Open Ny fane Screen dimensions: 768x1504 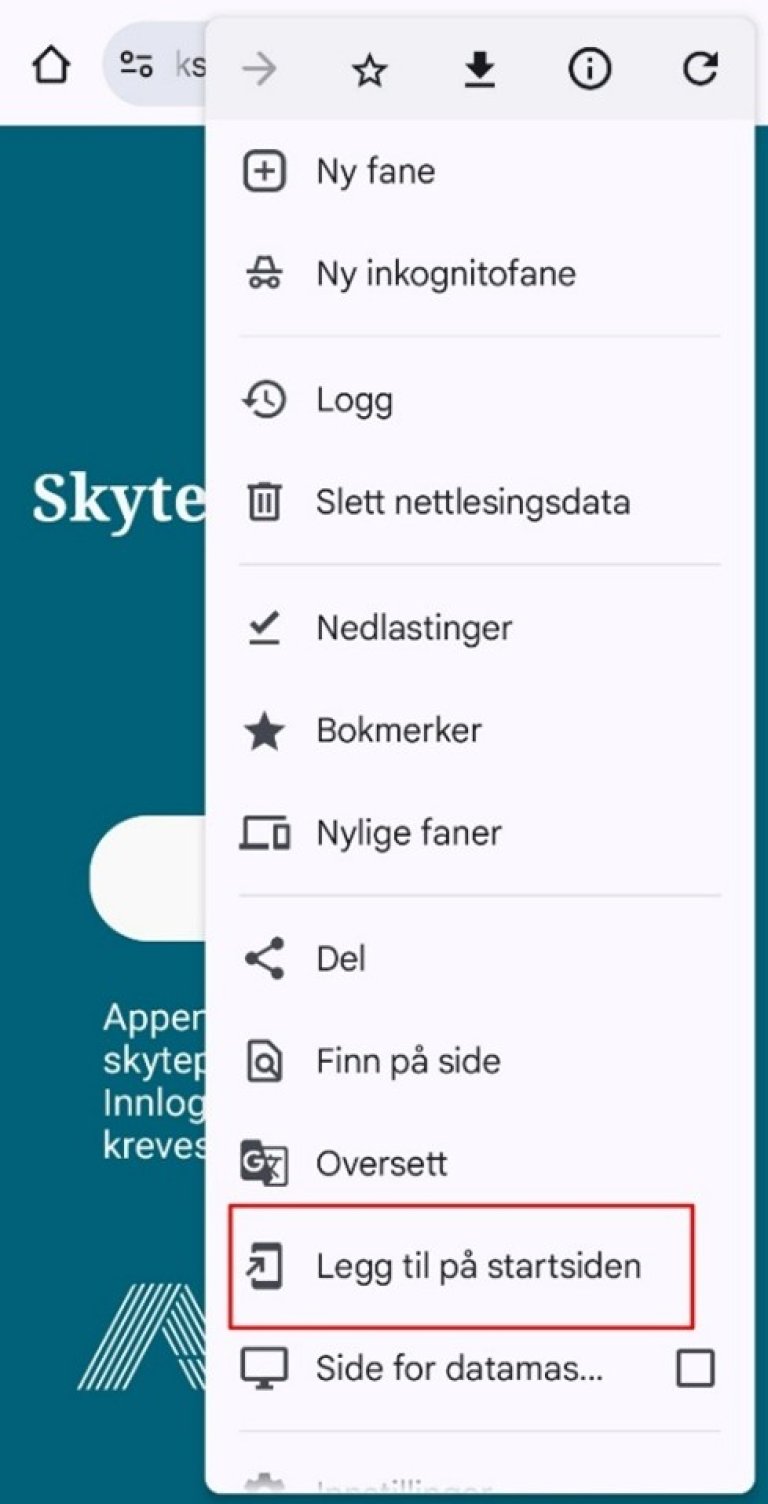375,171
